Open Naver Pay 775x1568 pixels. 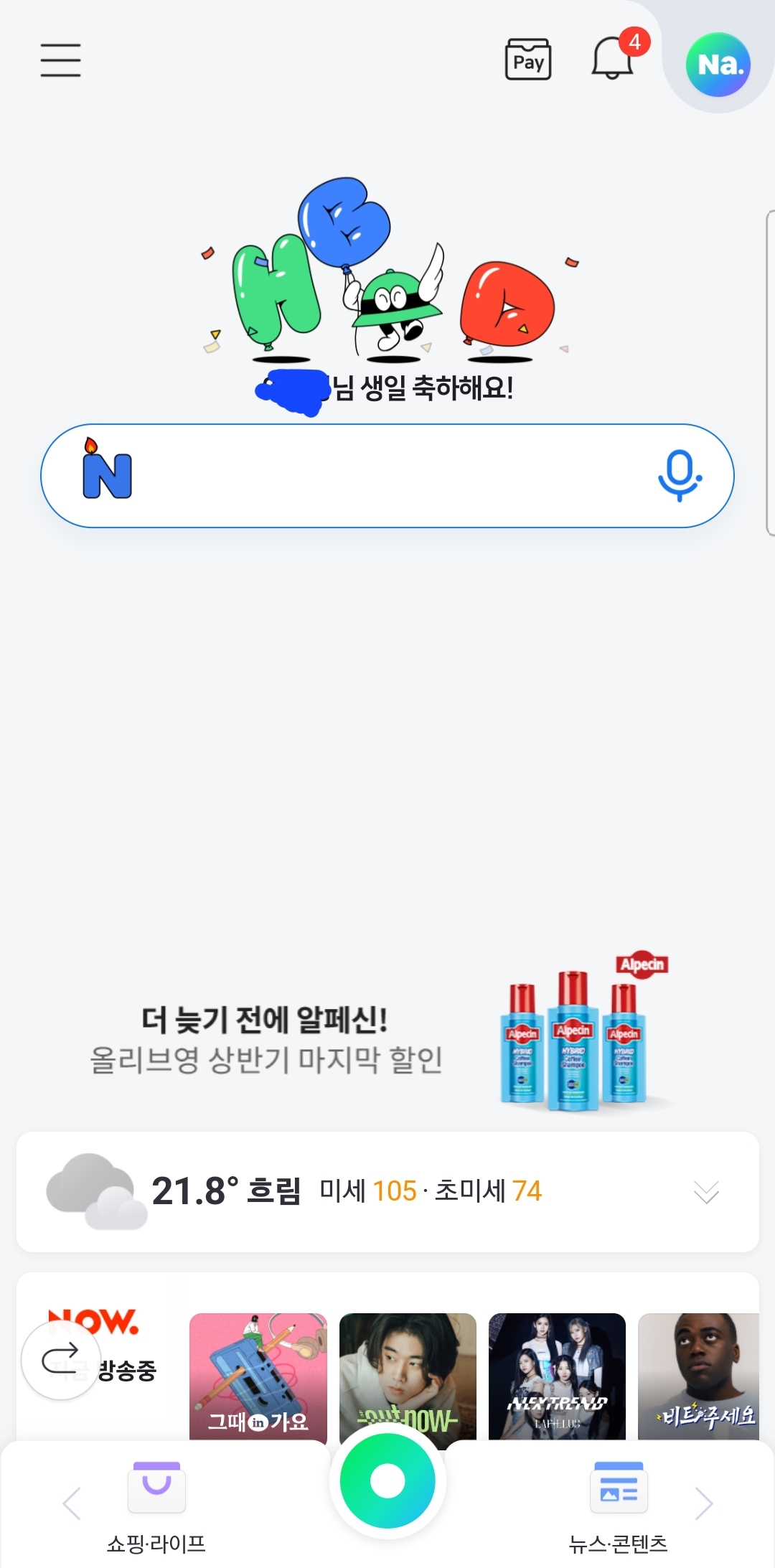pyautogui.click(x=528, y=60)
